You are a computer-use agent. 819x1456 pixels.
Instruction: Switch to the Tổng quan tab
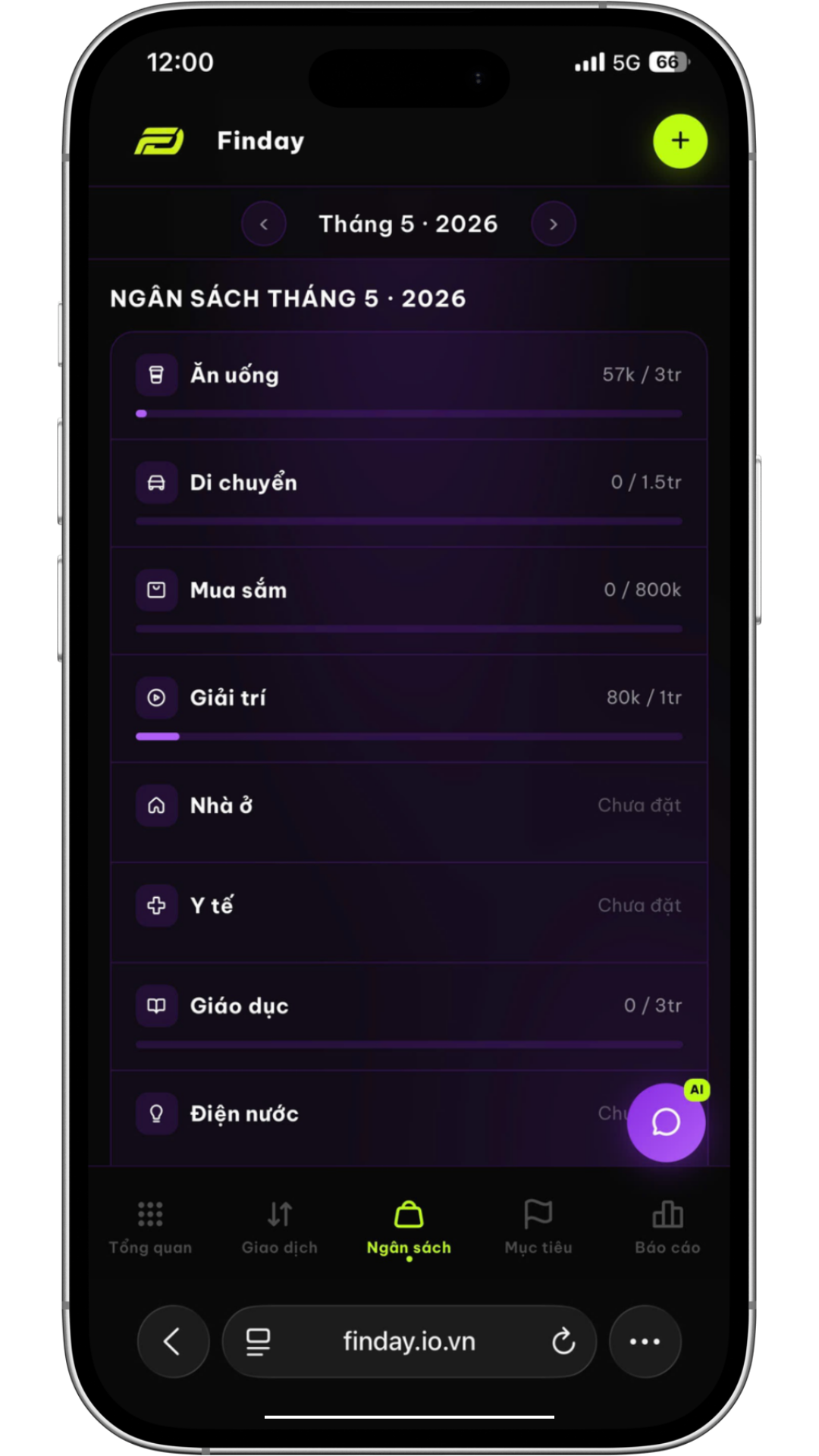pos(150,1227)
